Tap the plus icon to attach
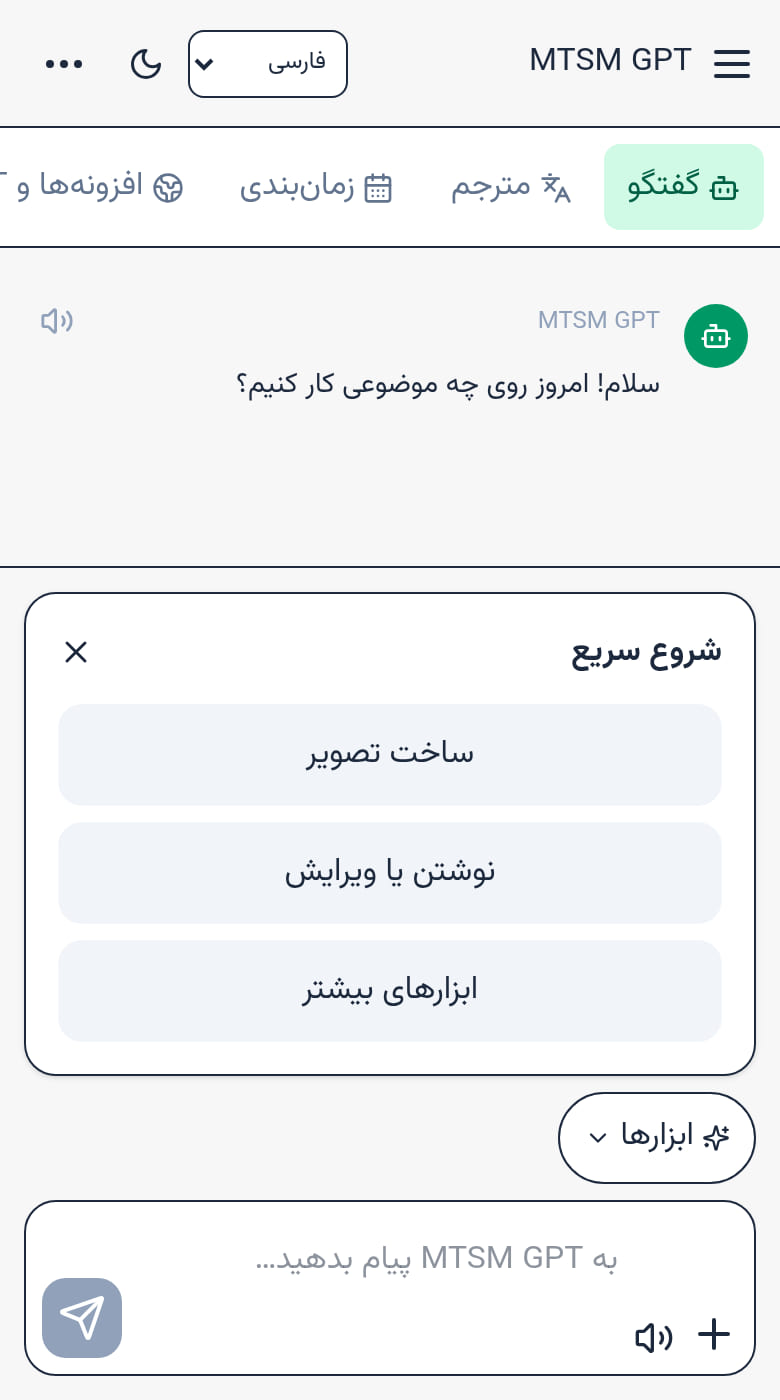 click(714, 1335)
